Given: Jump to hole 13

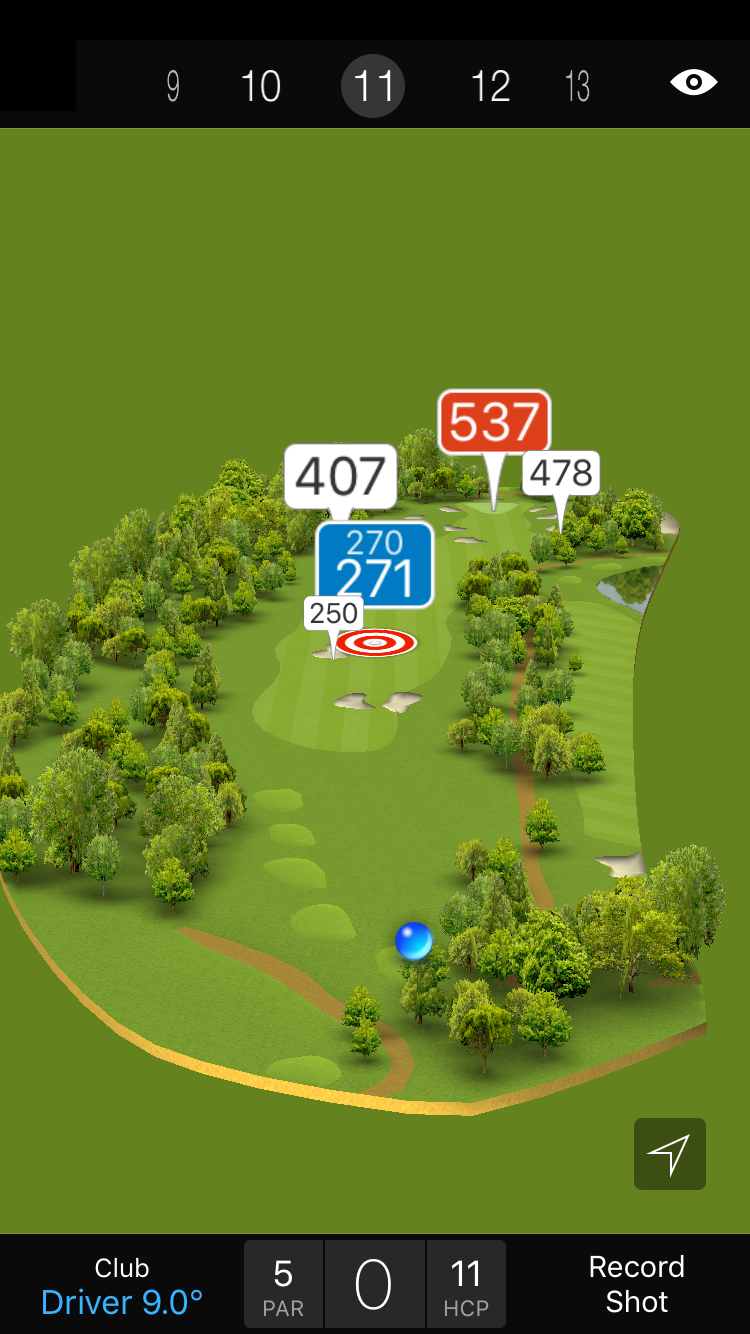Looking at the screenshot, I should tap(577, 87).
